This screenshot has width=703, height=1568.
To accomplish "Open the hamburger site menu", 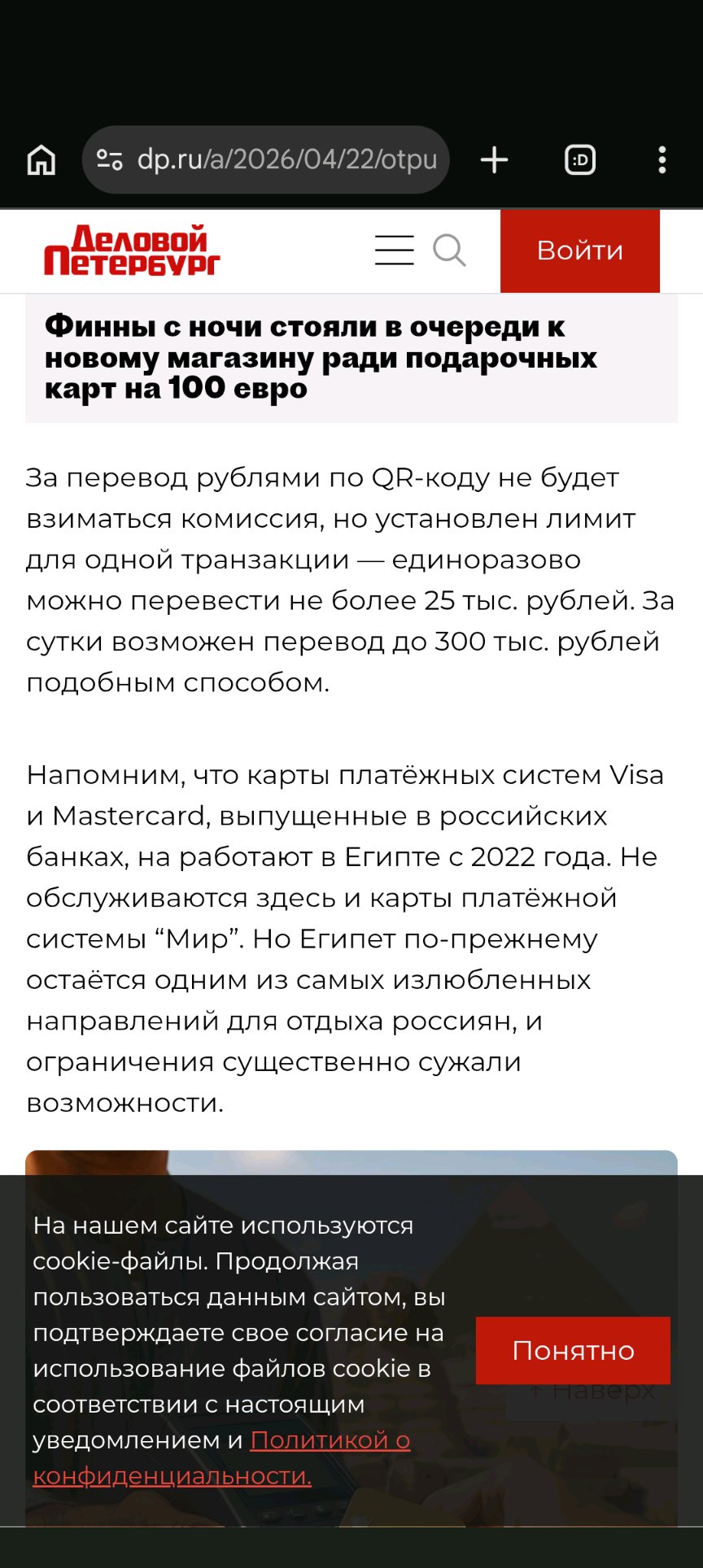I will [x=395, y=250].
